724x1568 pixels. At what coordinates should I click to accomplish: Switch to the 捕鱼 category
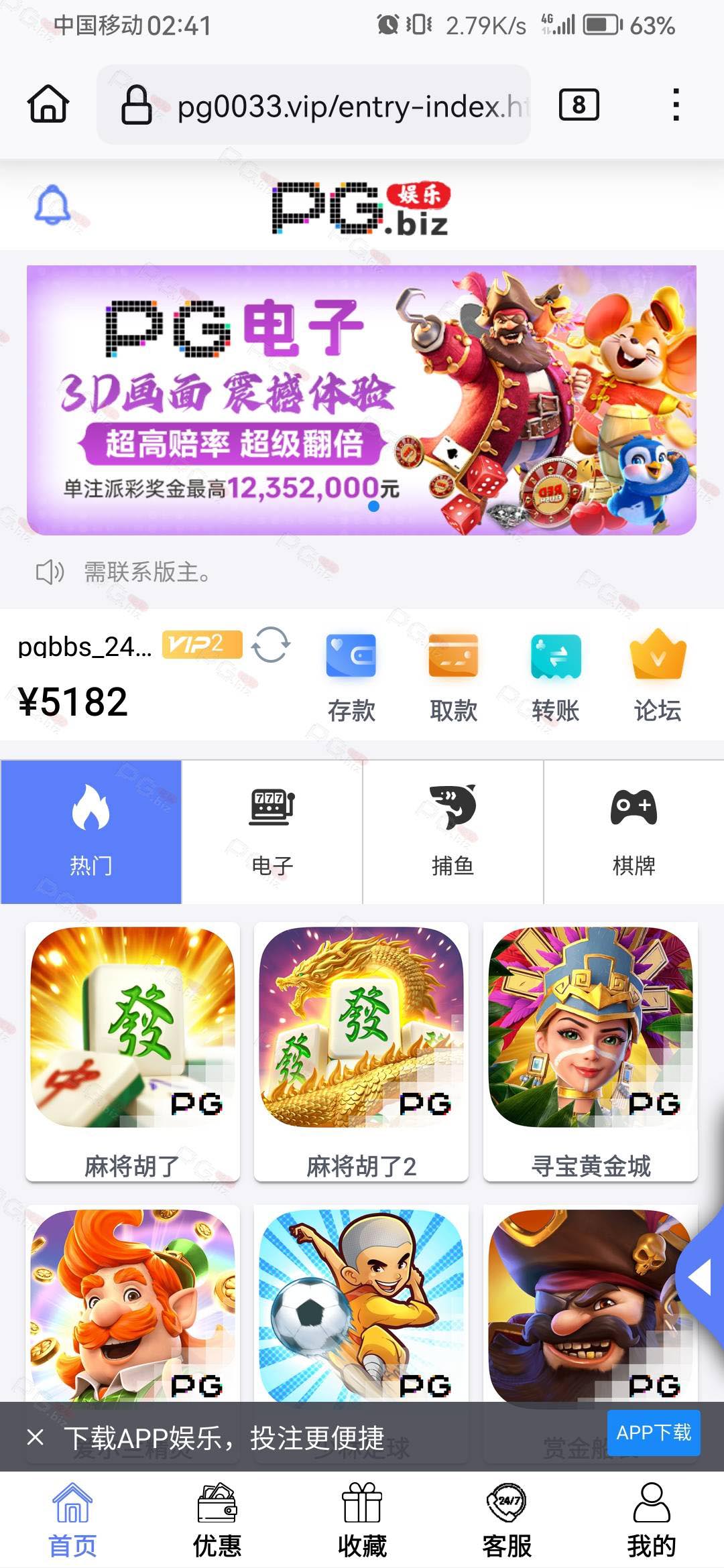click(x=453, y=832)
